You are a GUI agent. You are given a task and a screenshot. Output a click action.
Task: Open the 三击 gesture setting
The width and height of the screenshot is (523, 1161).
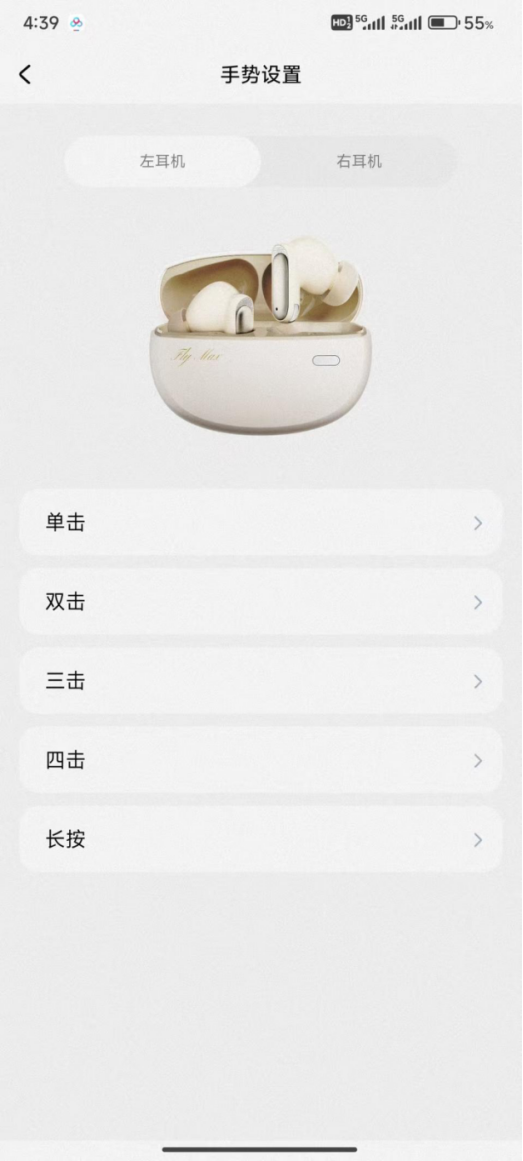261,681
